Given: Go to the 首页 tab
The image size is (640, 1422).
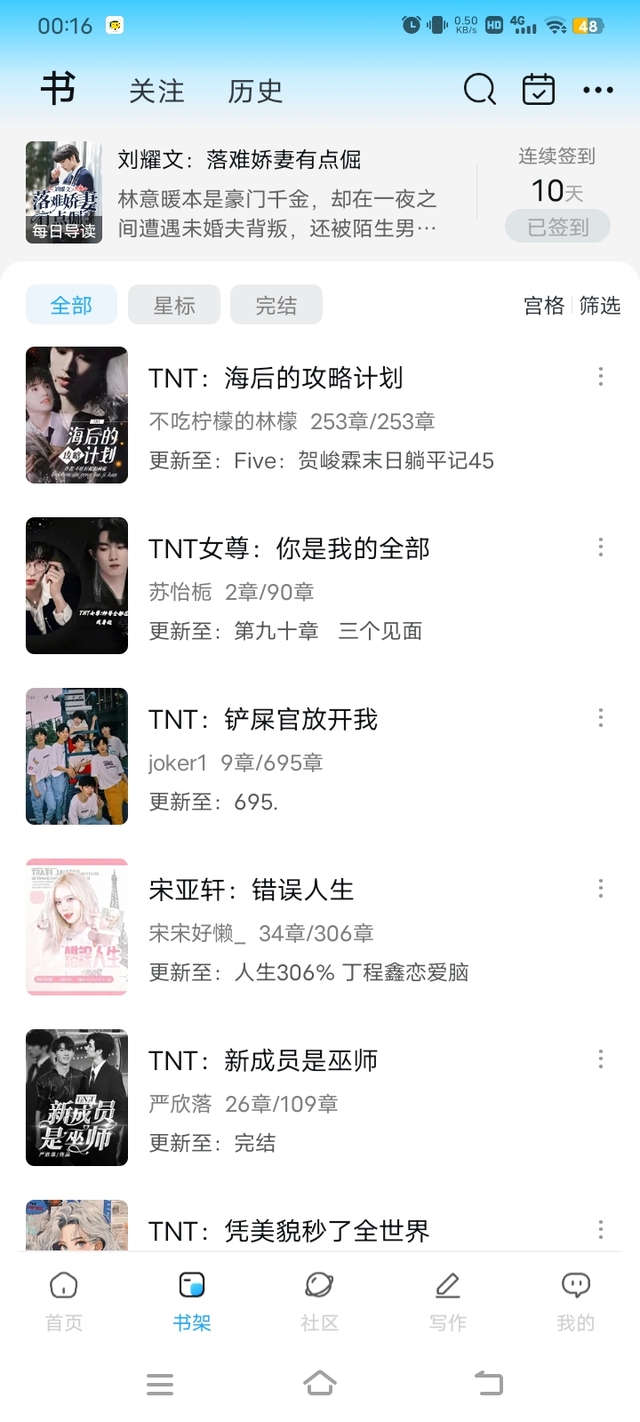Looking at the screenshot, I should pos(64,1300).
